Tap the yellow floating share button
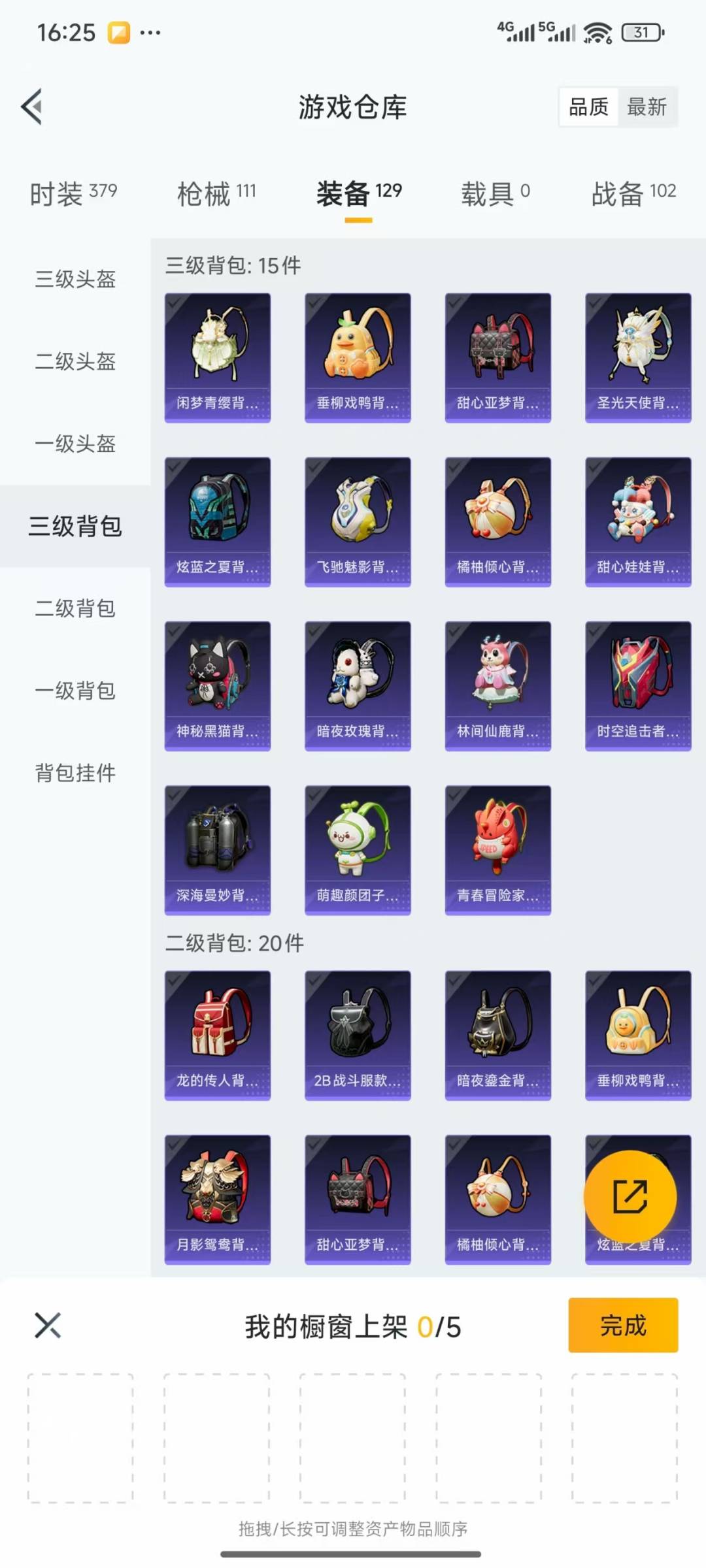The height and width of the screenshot is (1568, 706). point(630,1196)
